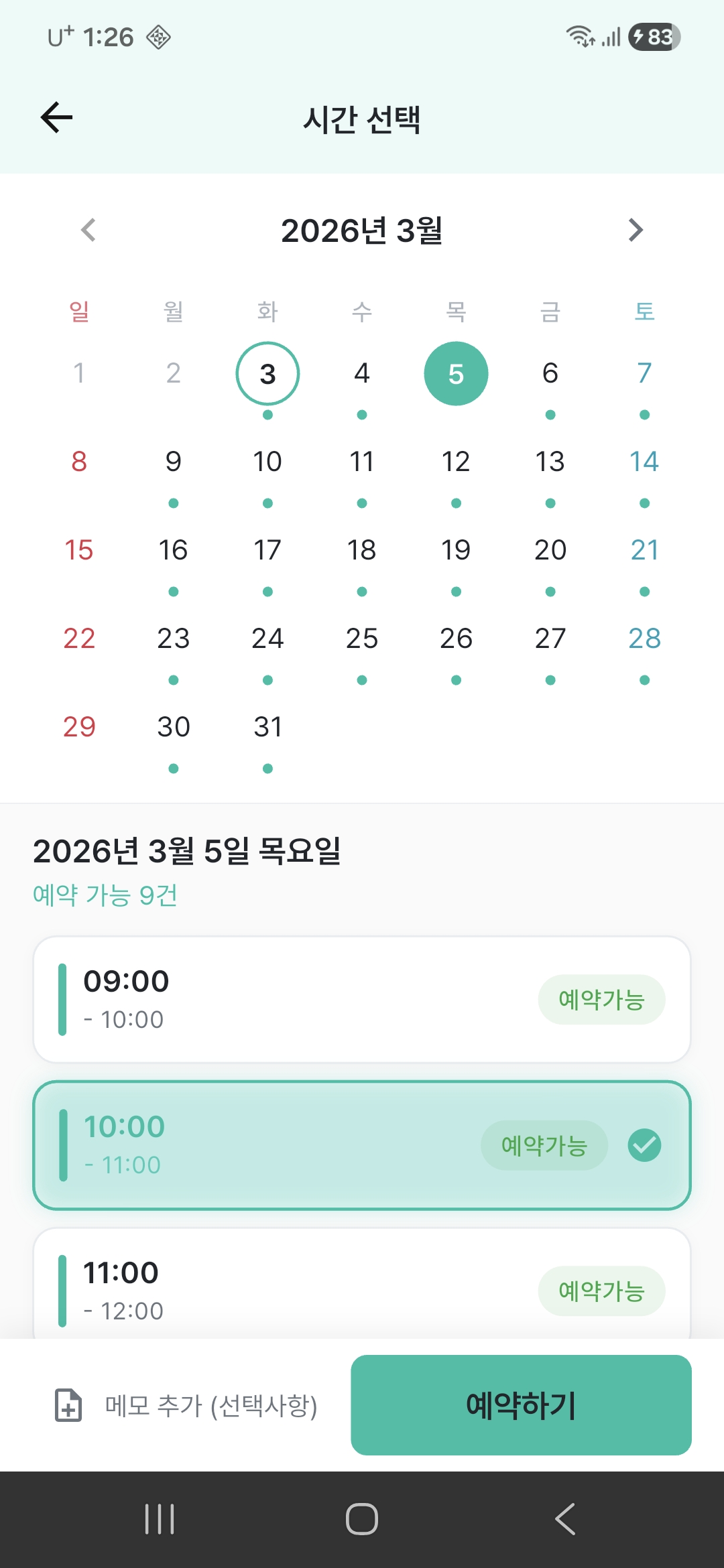This screenshot has height=1568, width=724.
Task: Confirm the booking with 예약하기
Action: pos(521,1405)
